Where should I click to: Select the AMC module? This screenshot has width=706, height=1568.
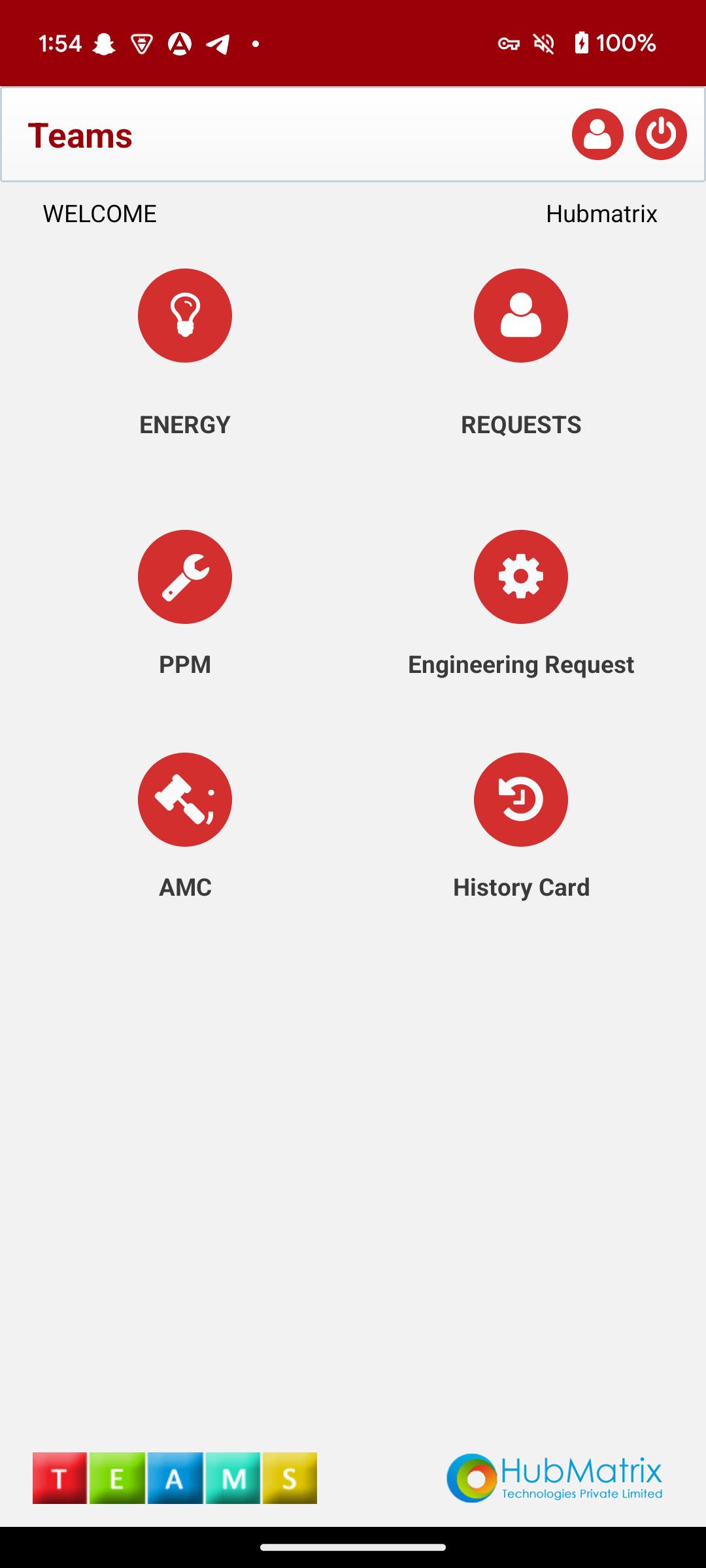click(185, 800)
